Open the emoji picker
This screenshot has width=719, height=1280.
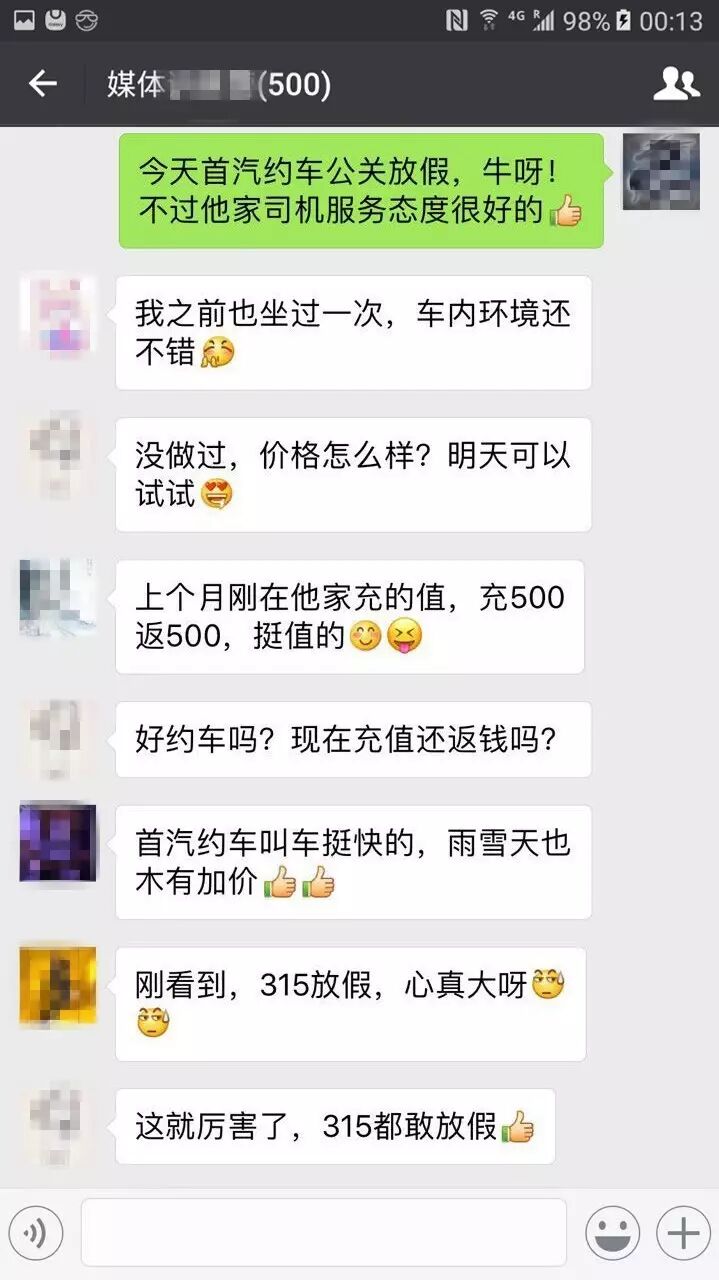(x=612, y=1233)
